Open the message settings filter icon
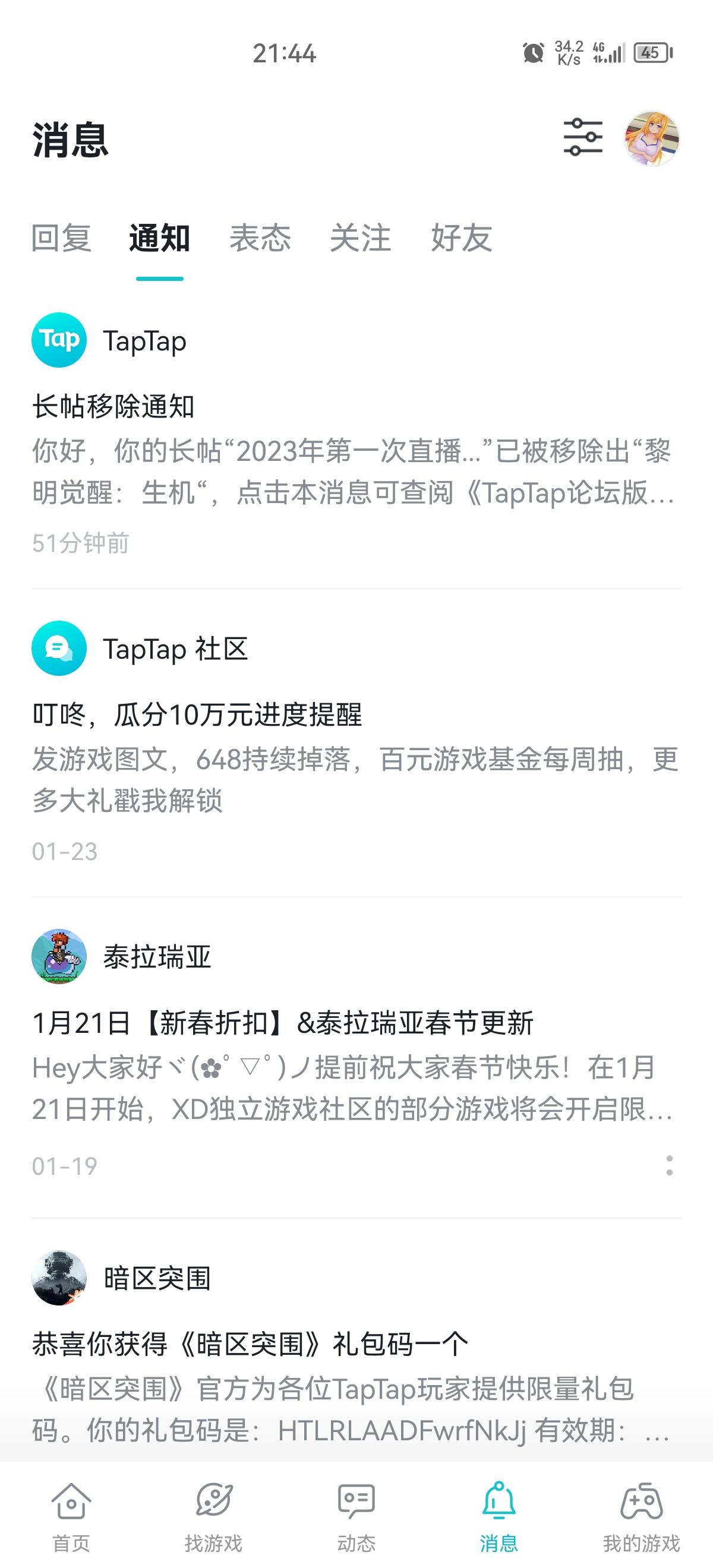The width and height of the screenshot is (713, 1568). click(x=583, y=138)
